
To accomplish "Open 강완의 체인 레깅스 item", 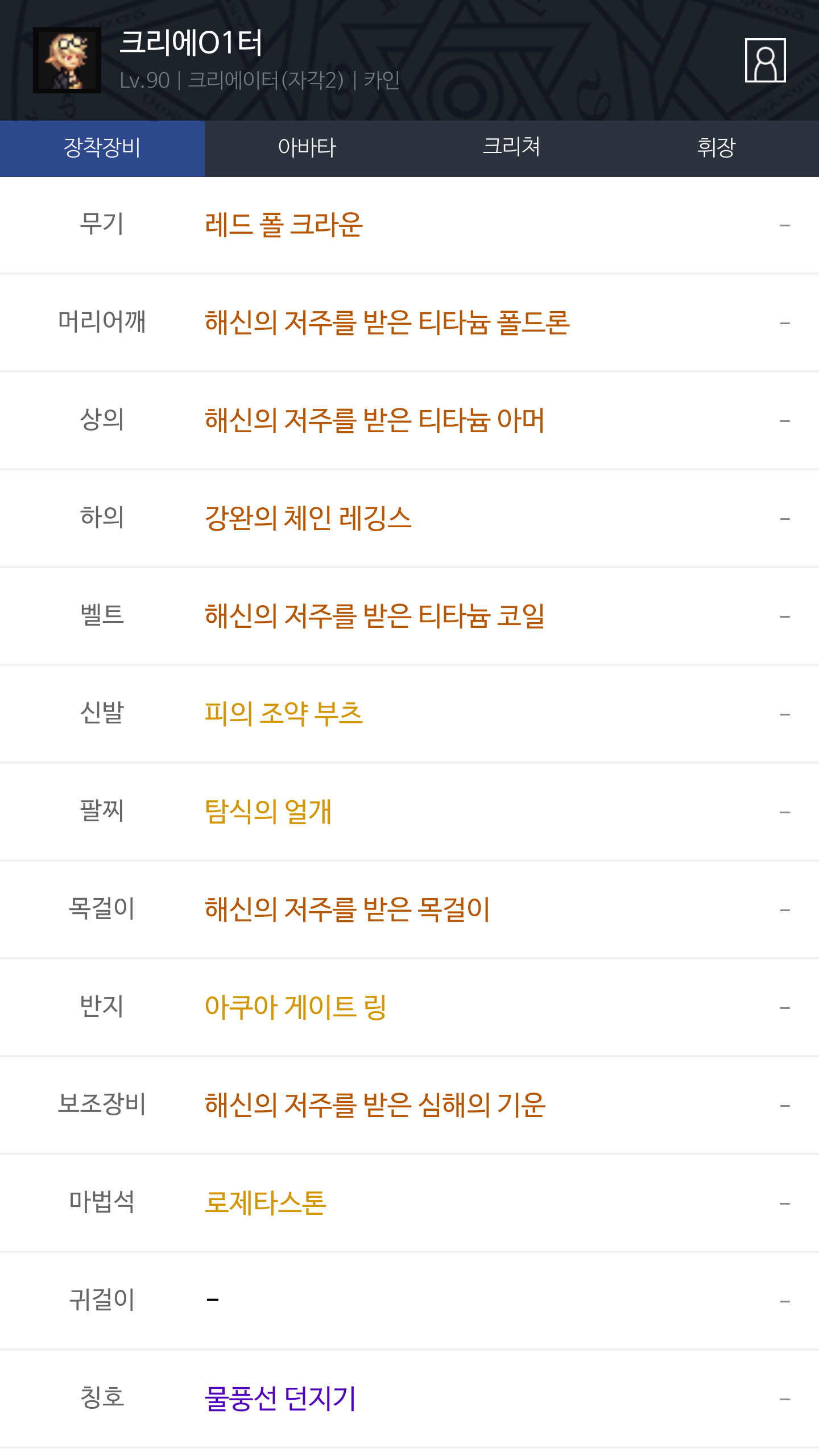I will click(x=308, y=519).
